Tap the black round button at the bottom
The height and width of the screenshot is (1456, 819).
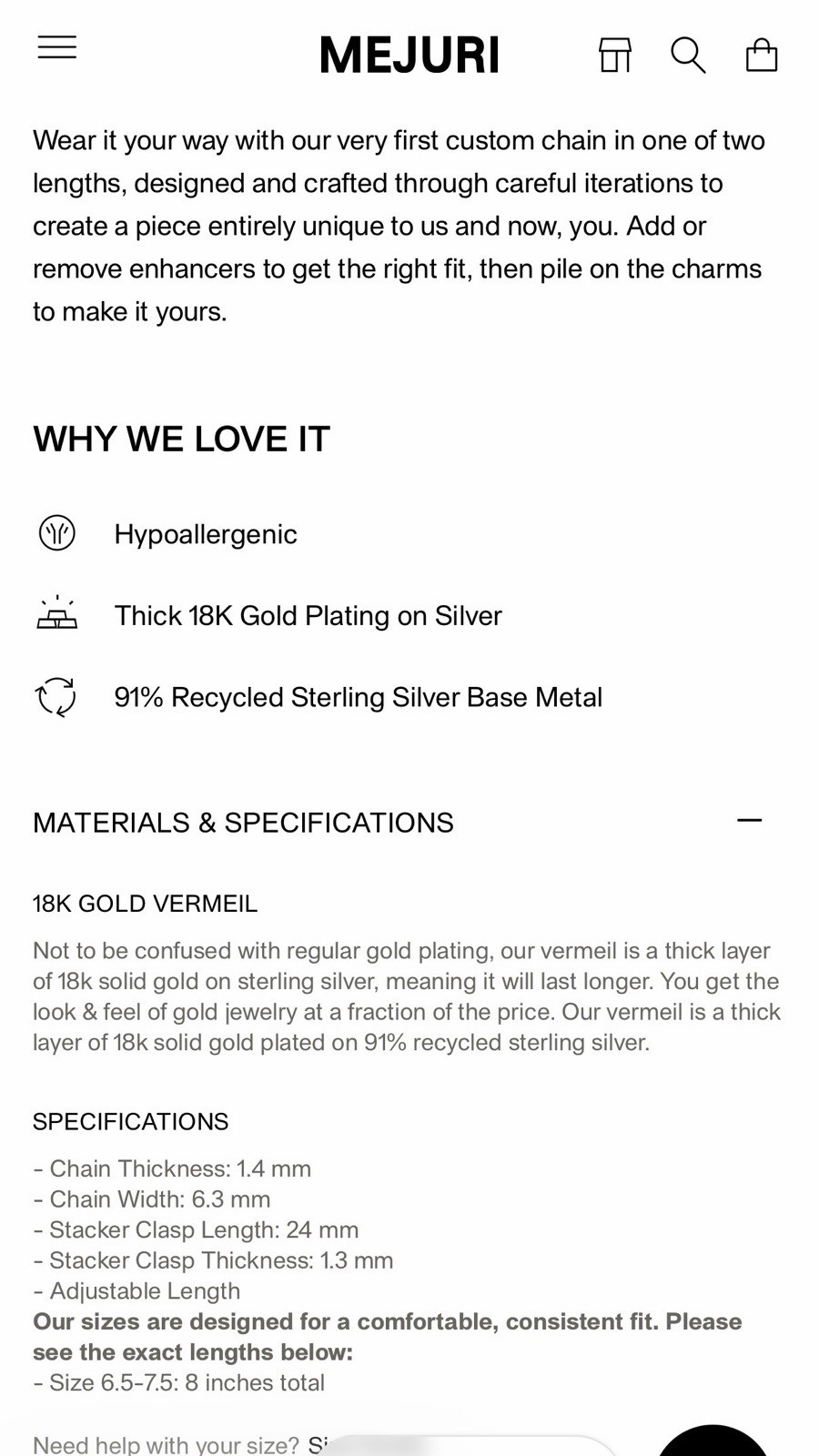coord(713,1441)
